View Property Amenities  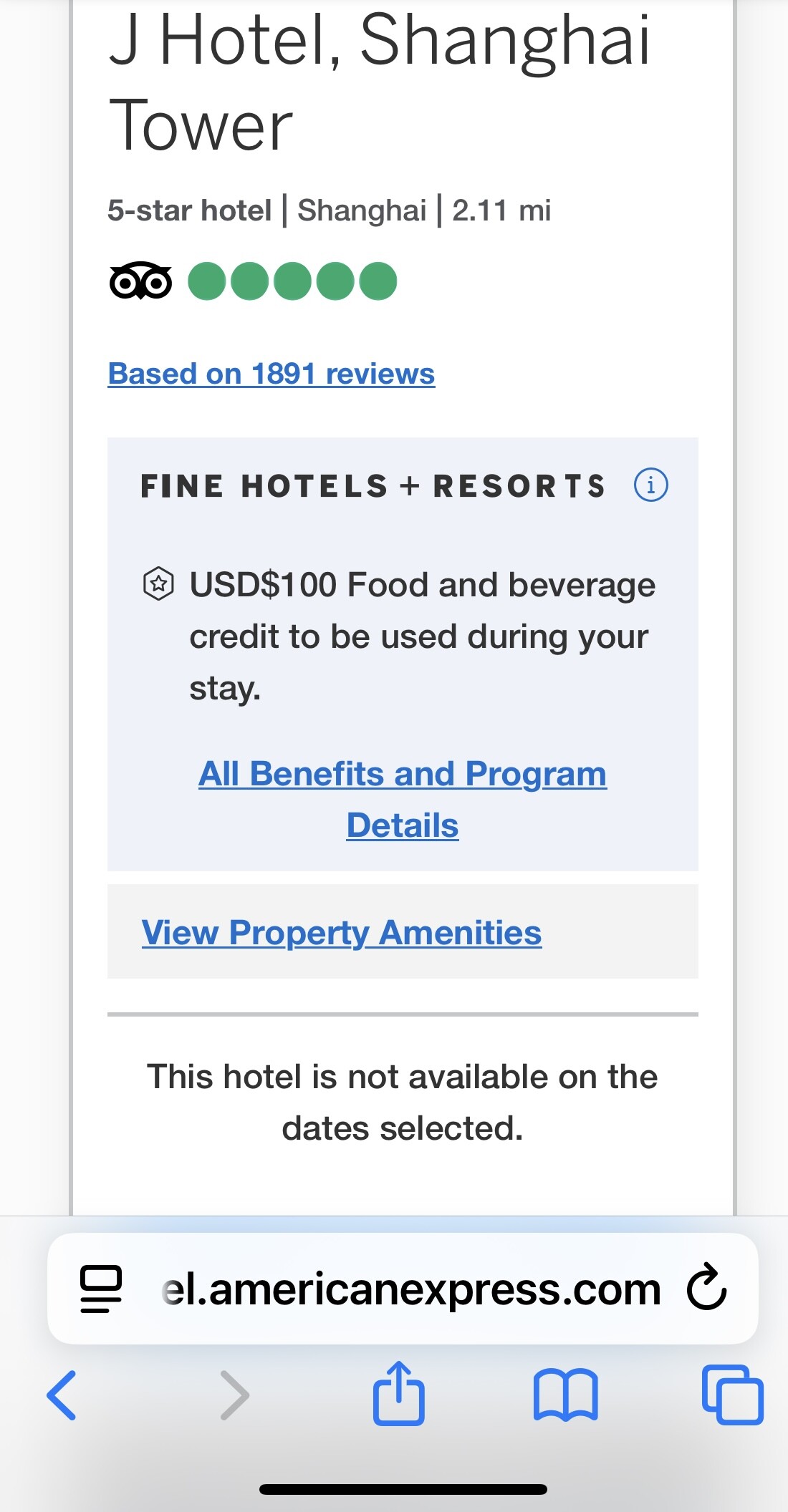[x=342, y=932]
